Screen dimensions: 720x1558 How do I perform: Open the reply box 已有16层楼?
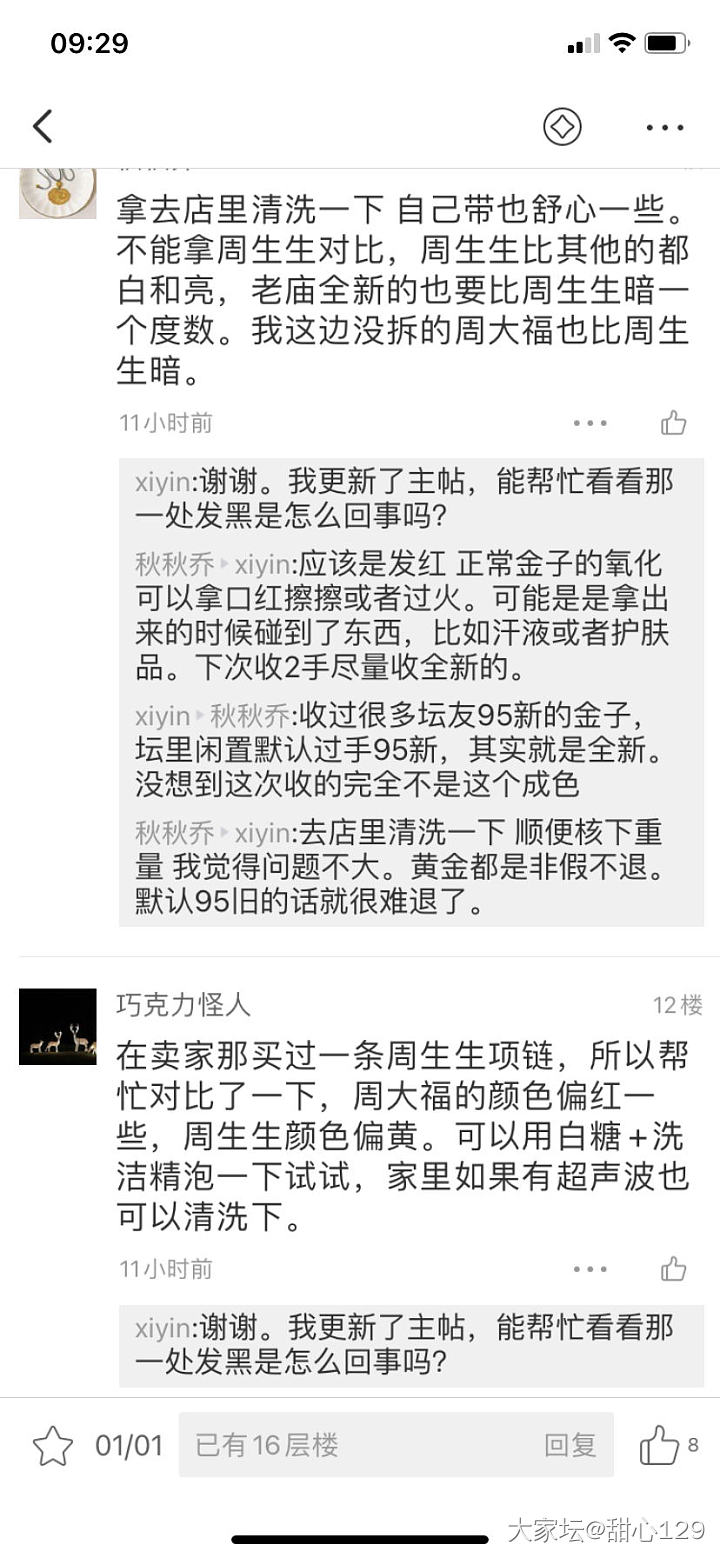click(x=395, y=1445)
